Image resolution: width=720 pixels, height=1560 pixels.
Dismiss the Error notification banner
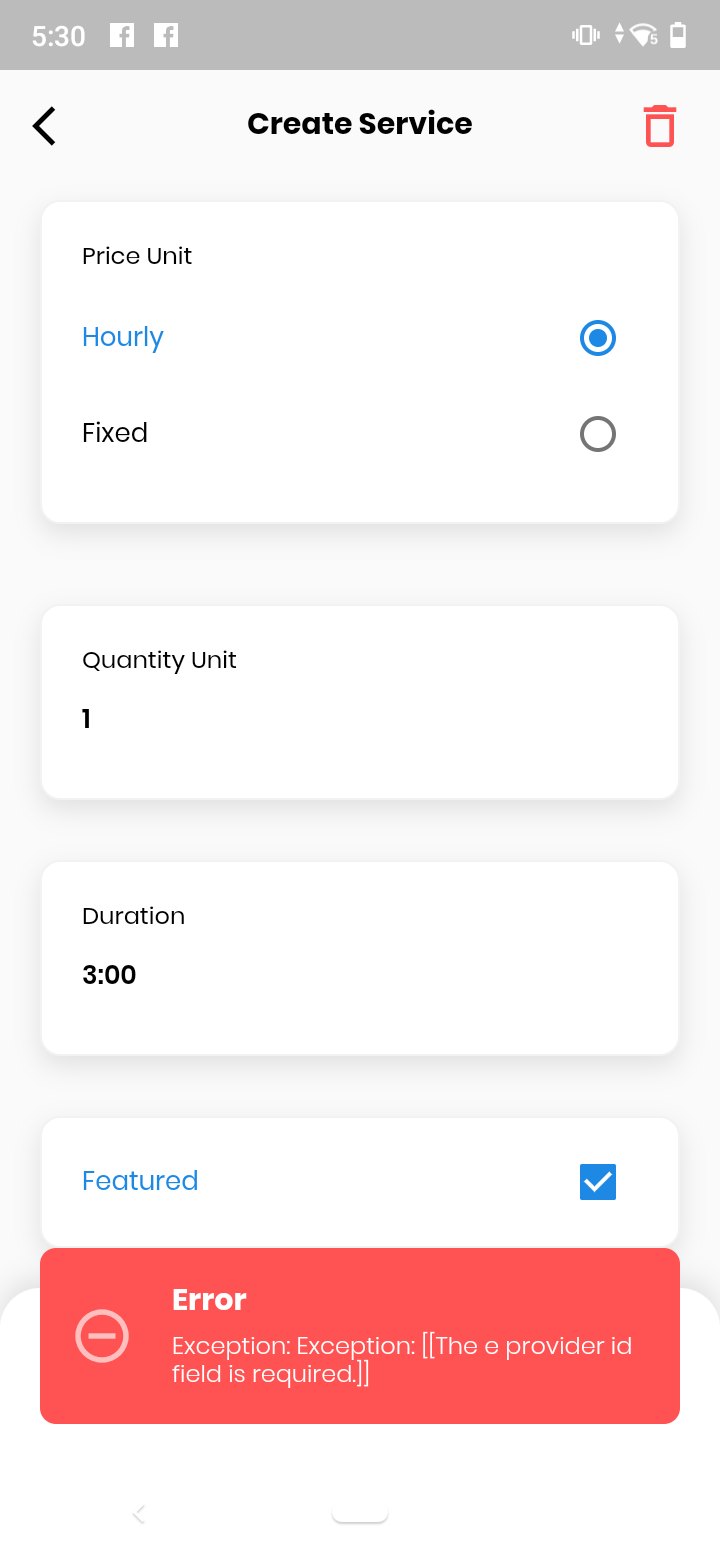[360, 1335]
